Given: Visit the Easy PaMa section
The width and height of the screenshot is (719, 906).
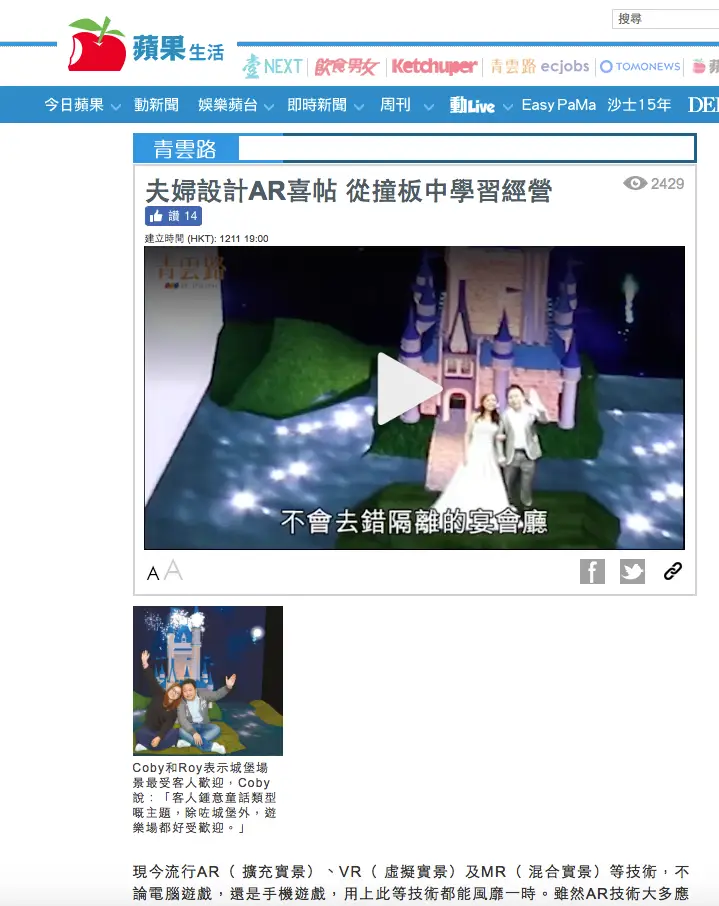Looking at the screenshot, I should click(558, 105).
